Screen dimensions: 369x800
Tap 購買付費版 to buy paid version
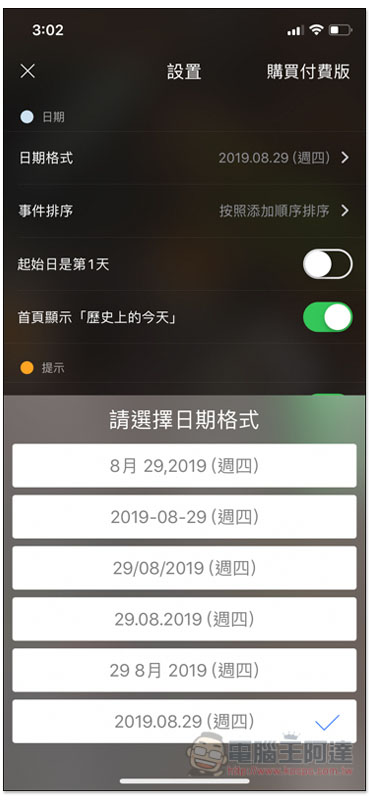(x=308, y=71)
